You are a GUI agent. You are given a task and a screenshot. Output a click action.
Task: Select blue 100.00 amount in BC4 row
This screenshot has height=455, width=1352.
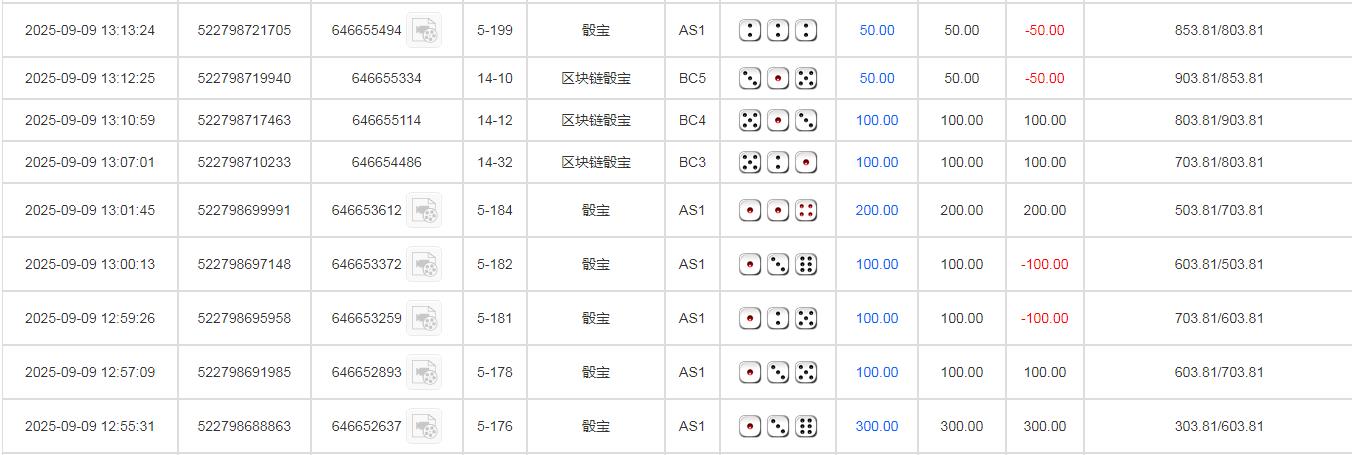[x=876, y=121]
